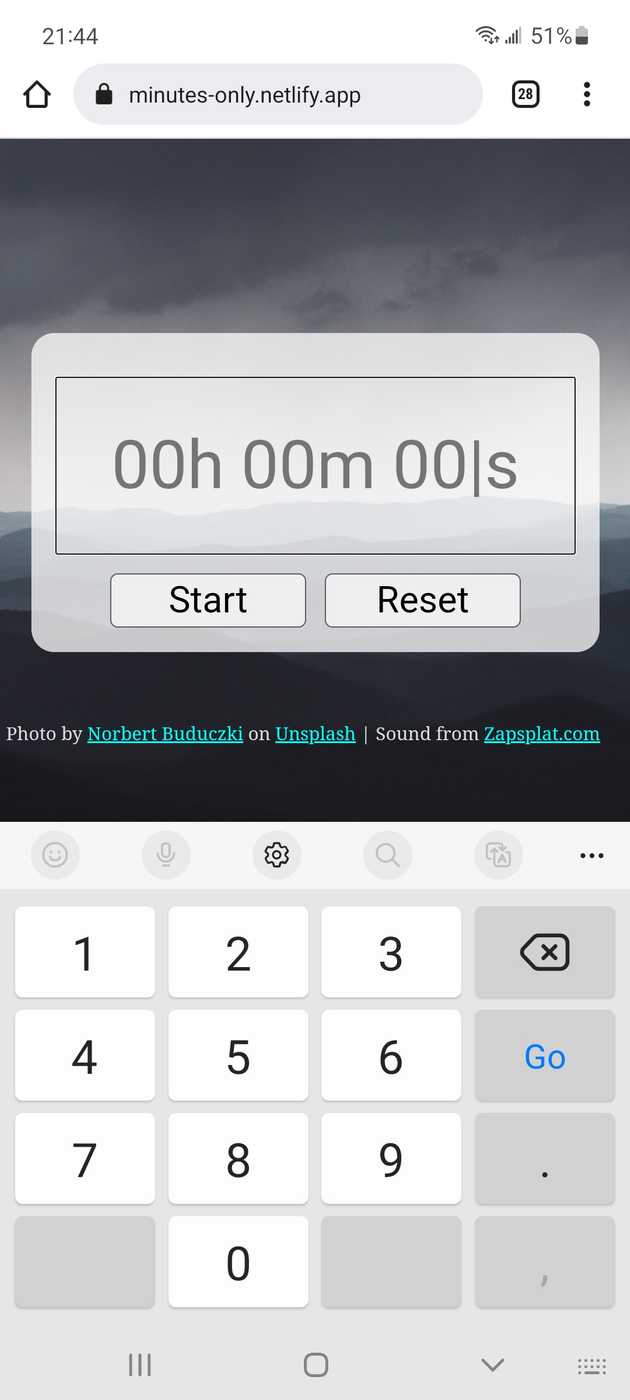
Task: Tap the minutes-only.netlify.app address bar
Action: tap(278, 95)
